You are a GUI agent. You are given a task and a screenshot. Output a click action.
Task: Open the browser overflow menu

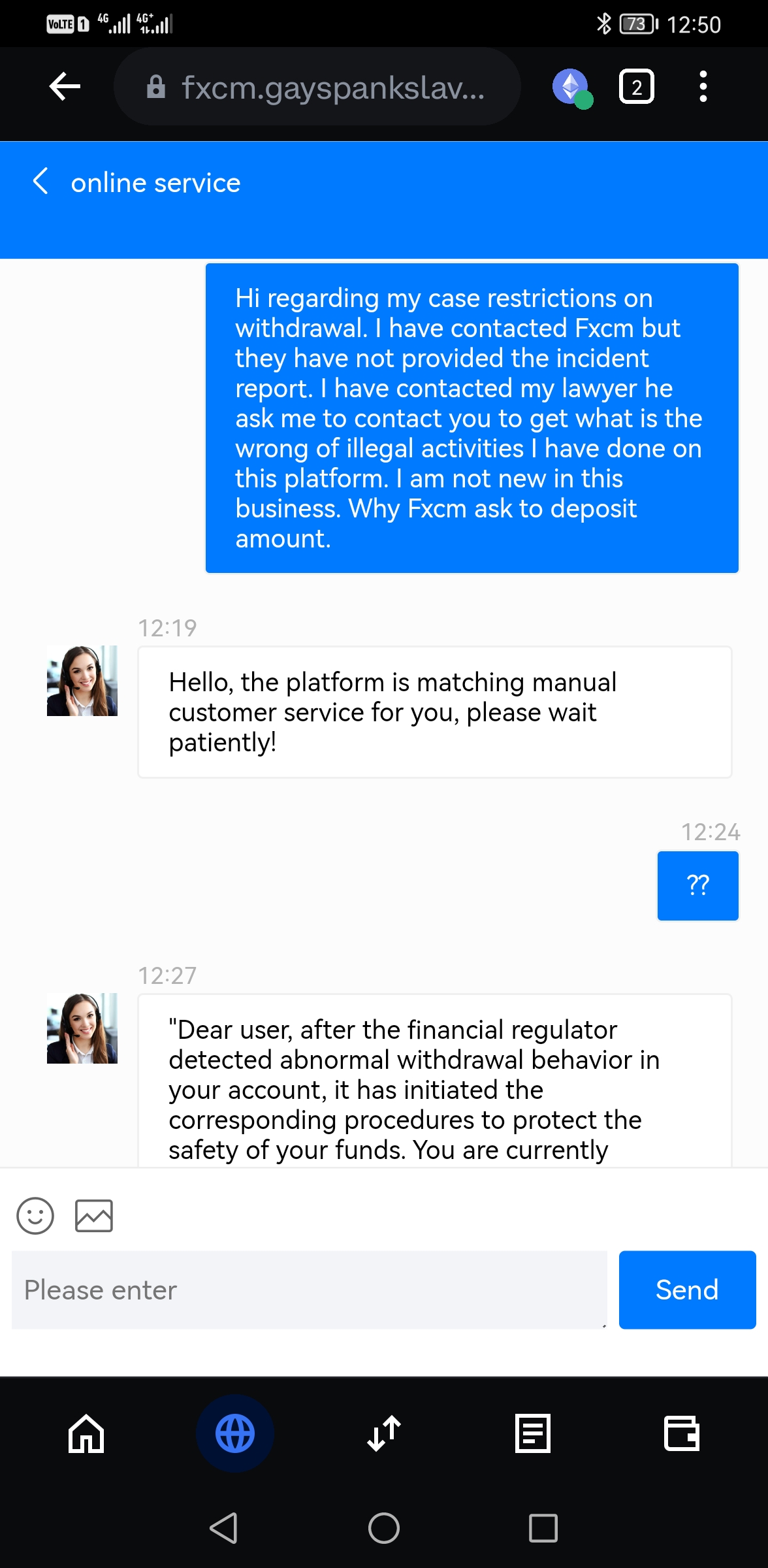pyautogui.click(x=703, y=87)
